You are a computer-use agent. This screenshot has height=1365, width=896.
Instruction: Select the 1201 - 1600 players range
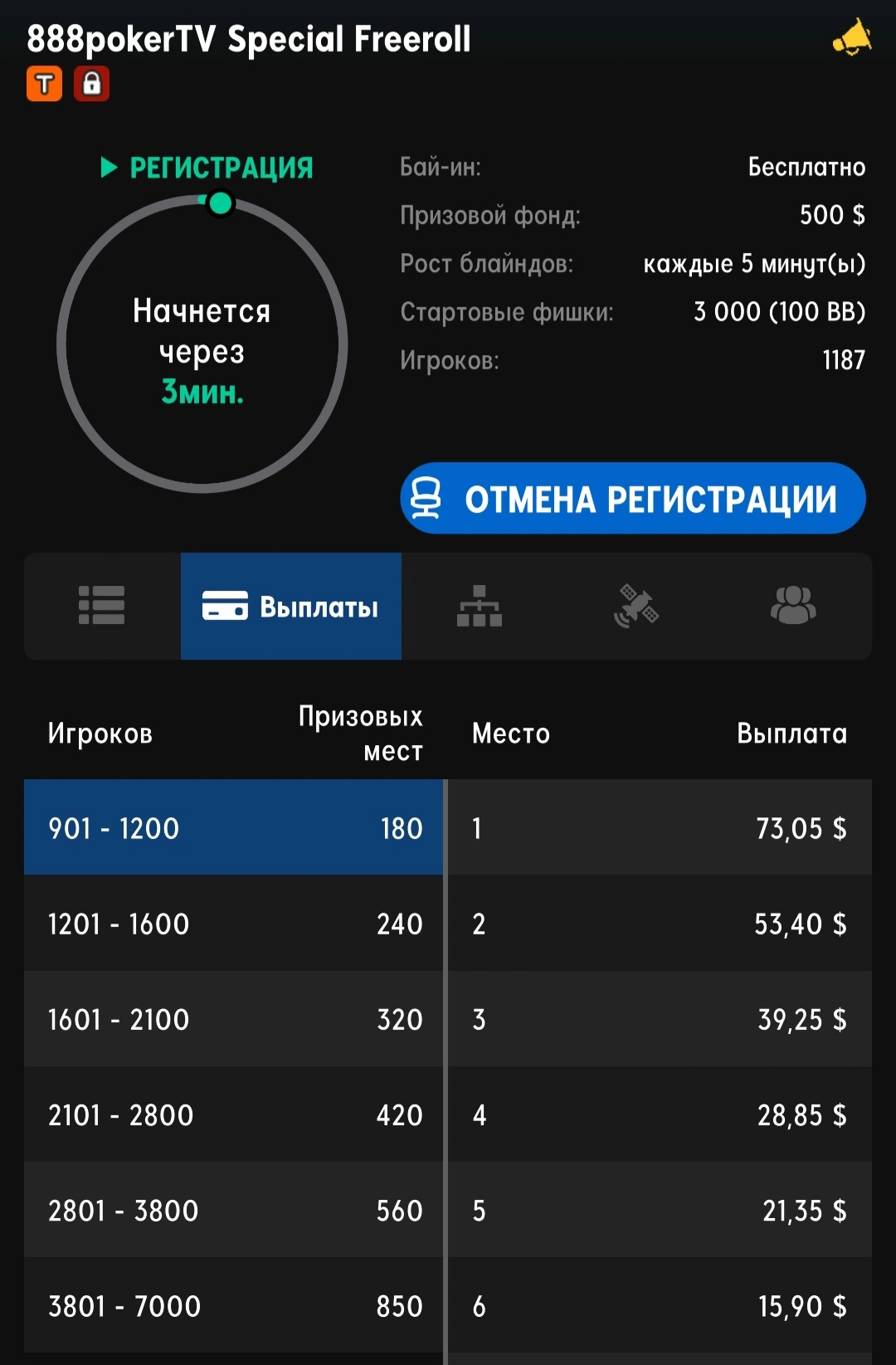[x=234, y=924]
